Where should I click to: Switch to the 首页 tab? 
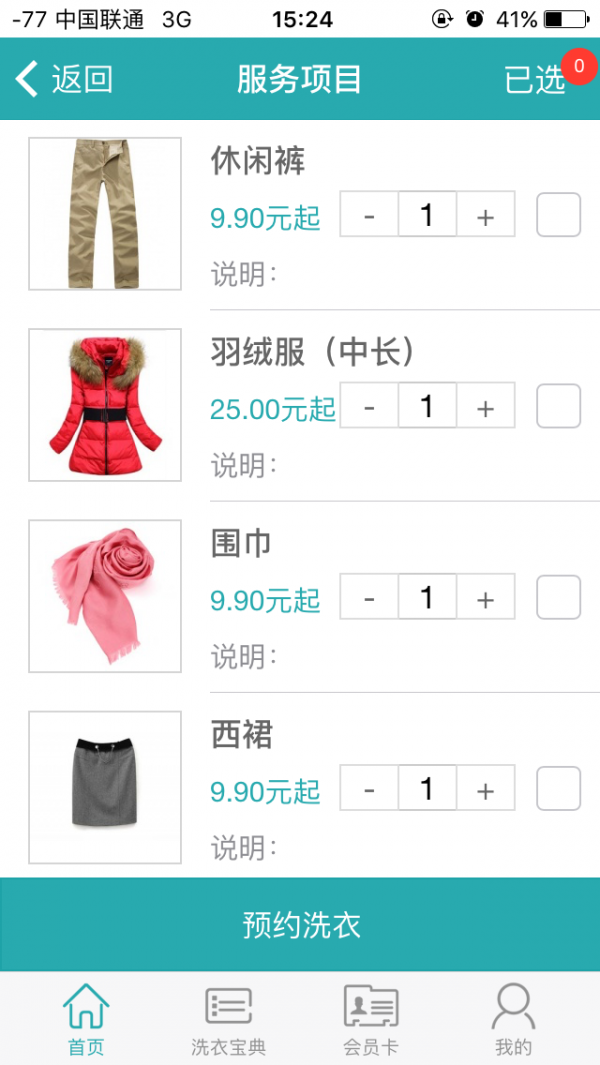pos(86,1018)
